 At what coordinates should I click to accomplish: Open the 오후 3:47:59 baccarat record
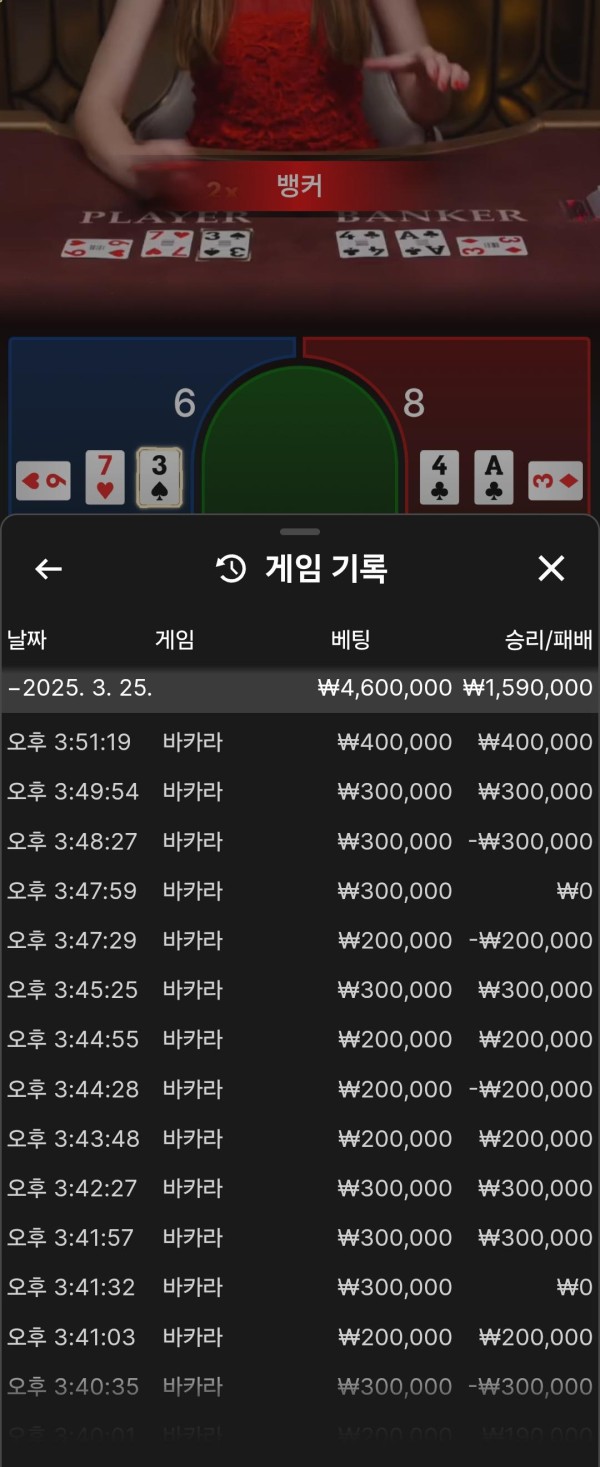[x=300, y=890]
